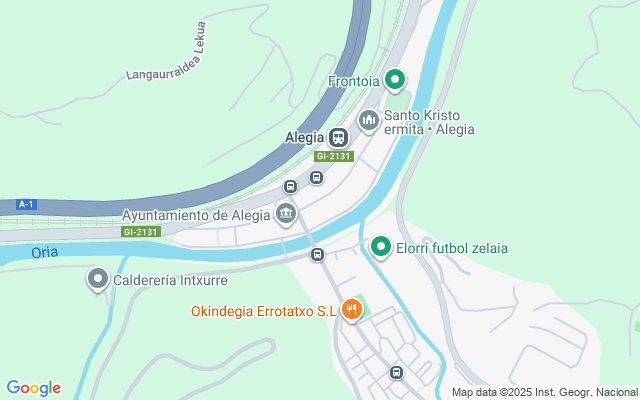The width and height of the screenshot is (640, 400).
Task: Open the Frontoia place marker
Action: 395,79
